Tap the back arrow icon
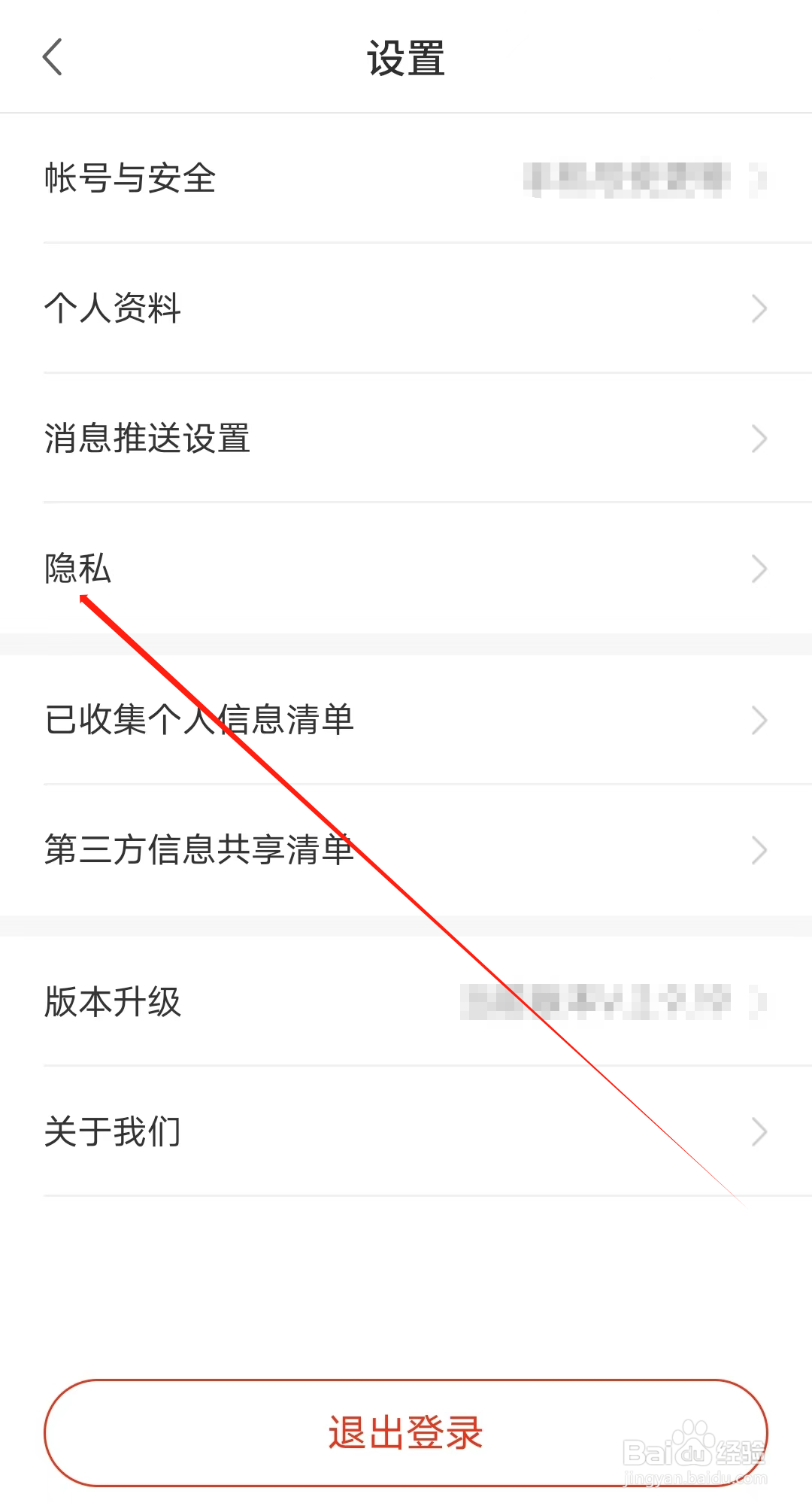This screenshot has width=812, height=1506. 53,57
